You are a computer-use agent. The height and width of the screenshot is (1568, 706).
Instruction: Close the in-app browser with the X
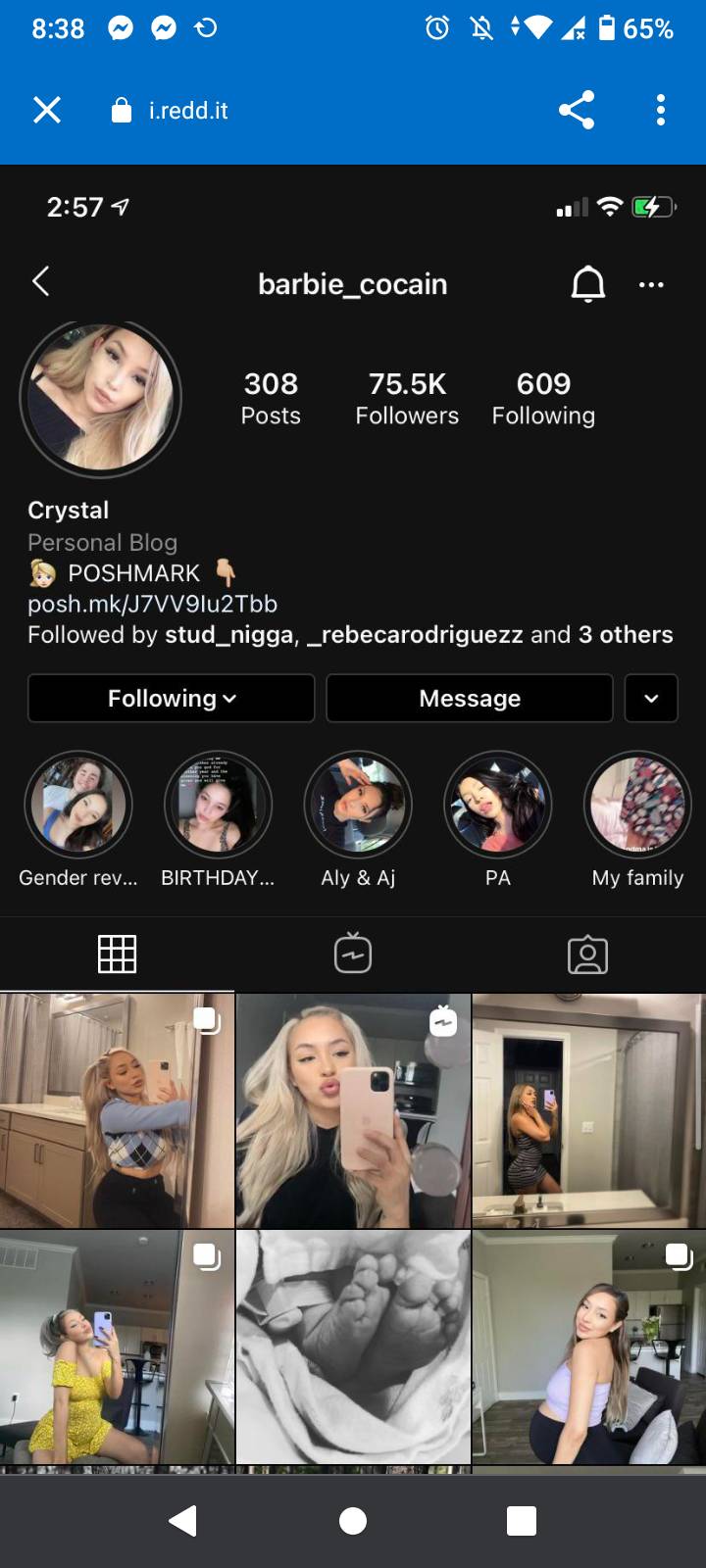[x=46, y=110]
